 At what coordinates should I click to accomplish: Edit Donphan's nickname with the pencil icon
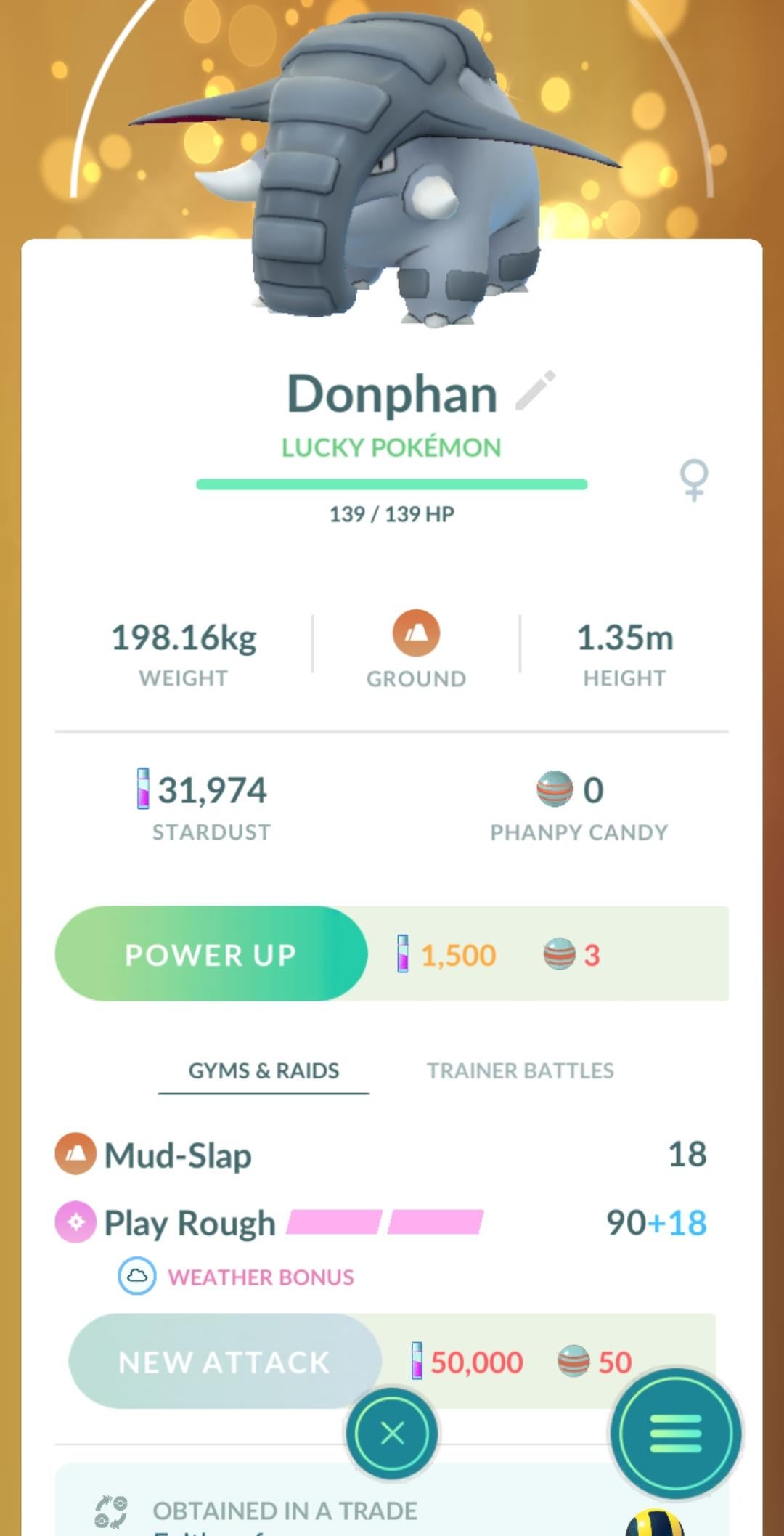click(x=536, y=390)
